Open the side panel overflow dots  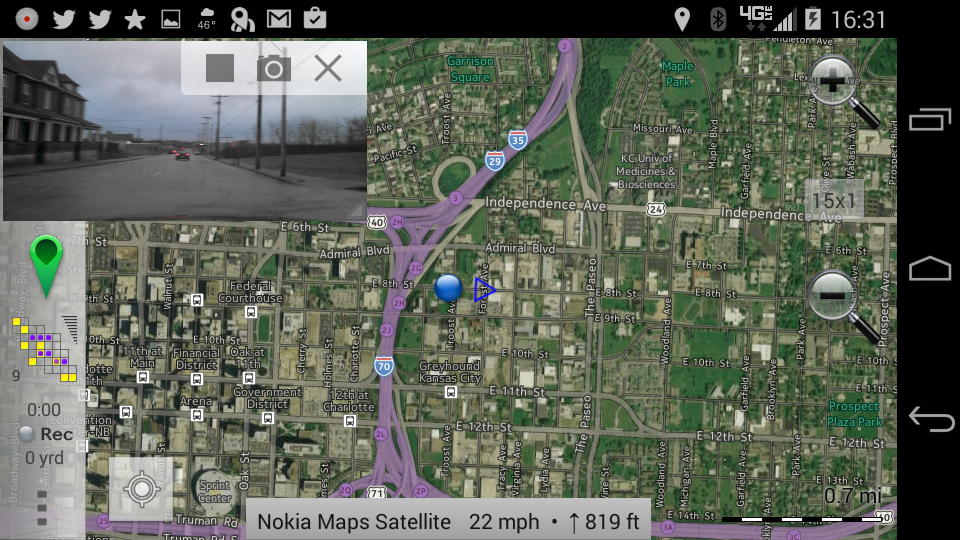point(42,508)
